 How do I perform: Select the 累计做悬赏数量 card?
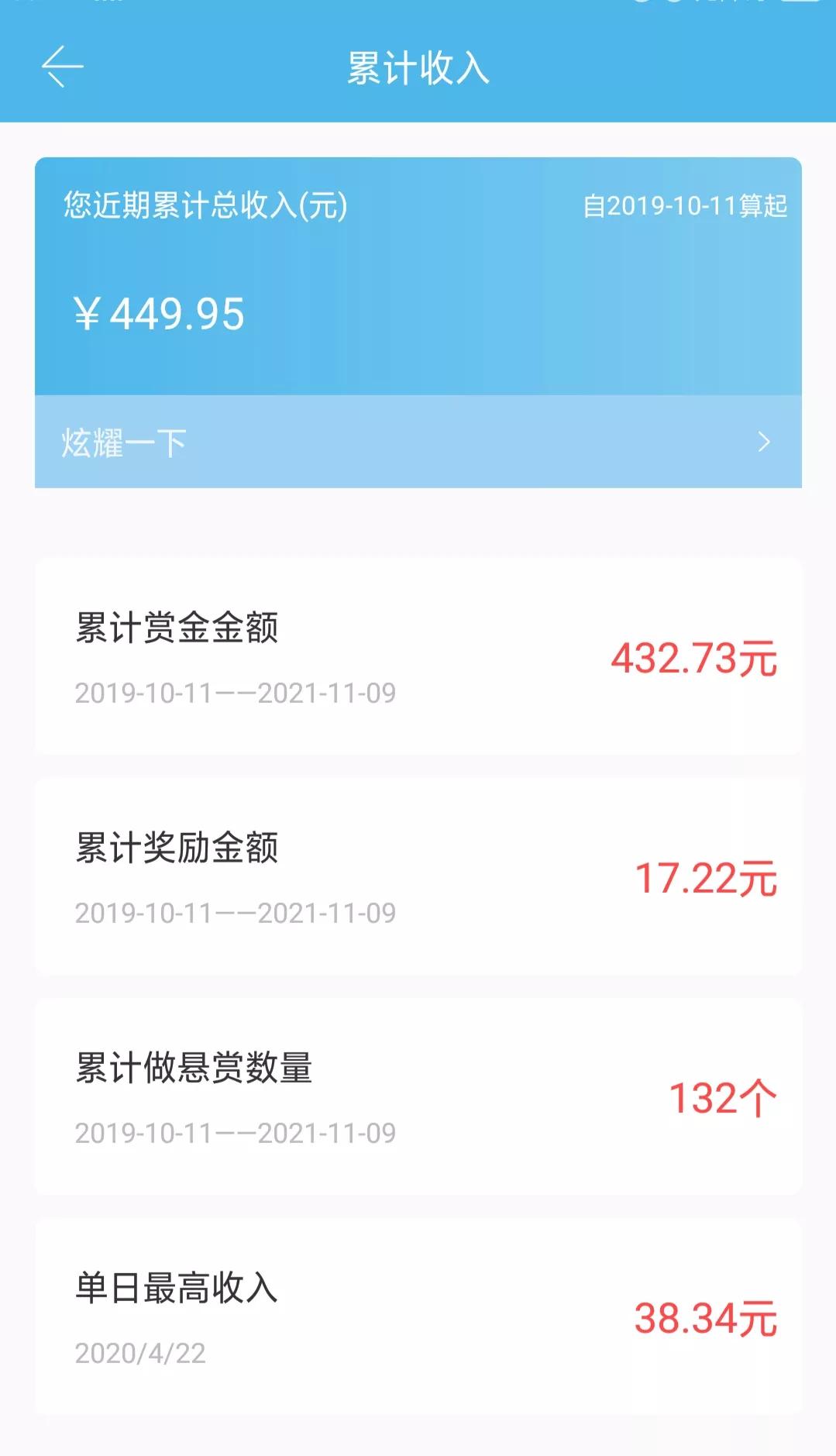tap(418, 1094)
